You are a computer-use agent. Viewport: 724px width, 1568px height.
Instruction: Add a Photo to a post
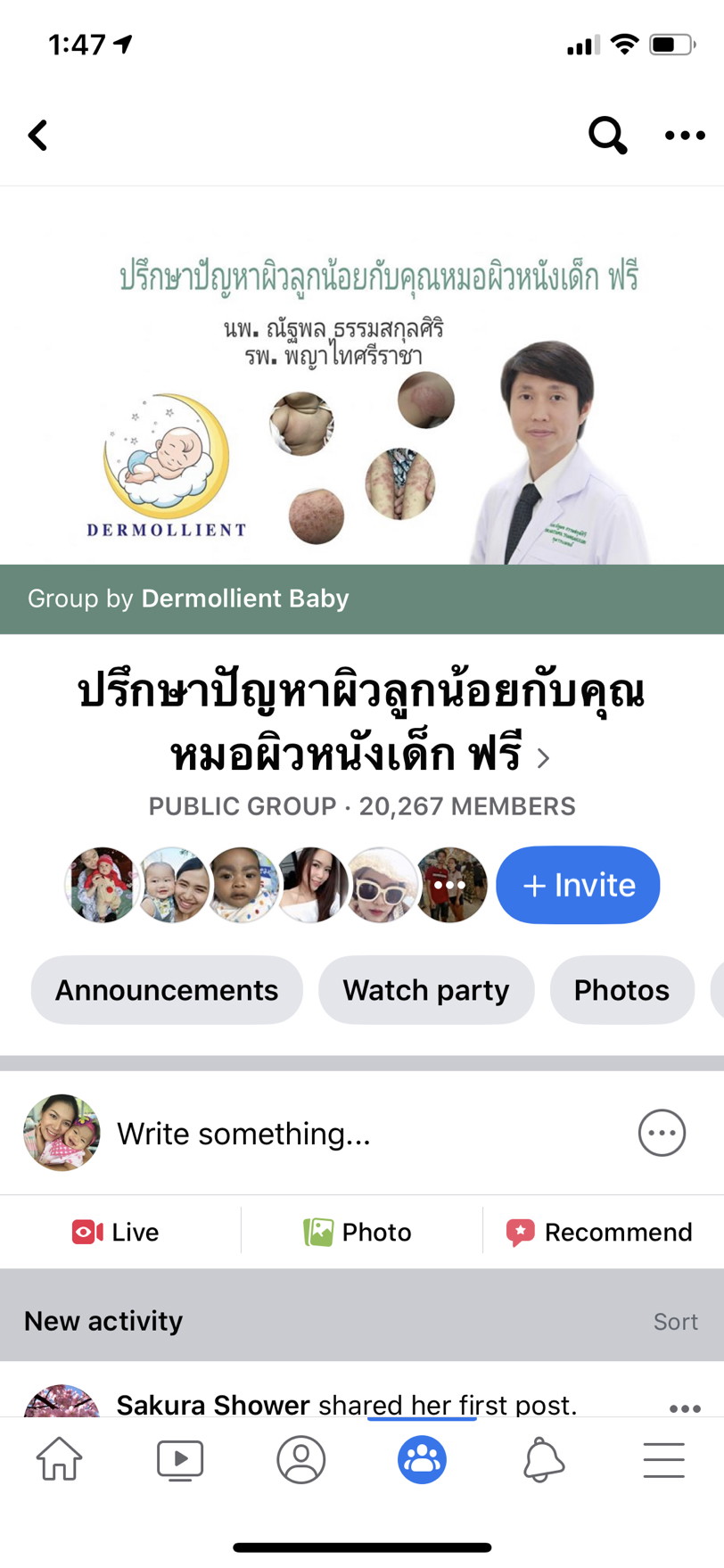pyautogui.click(x=358, y=1232)
